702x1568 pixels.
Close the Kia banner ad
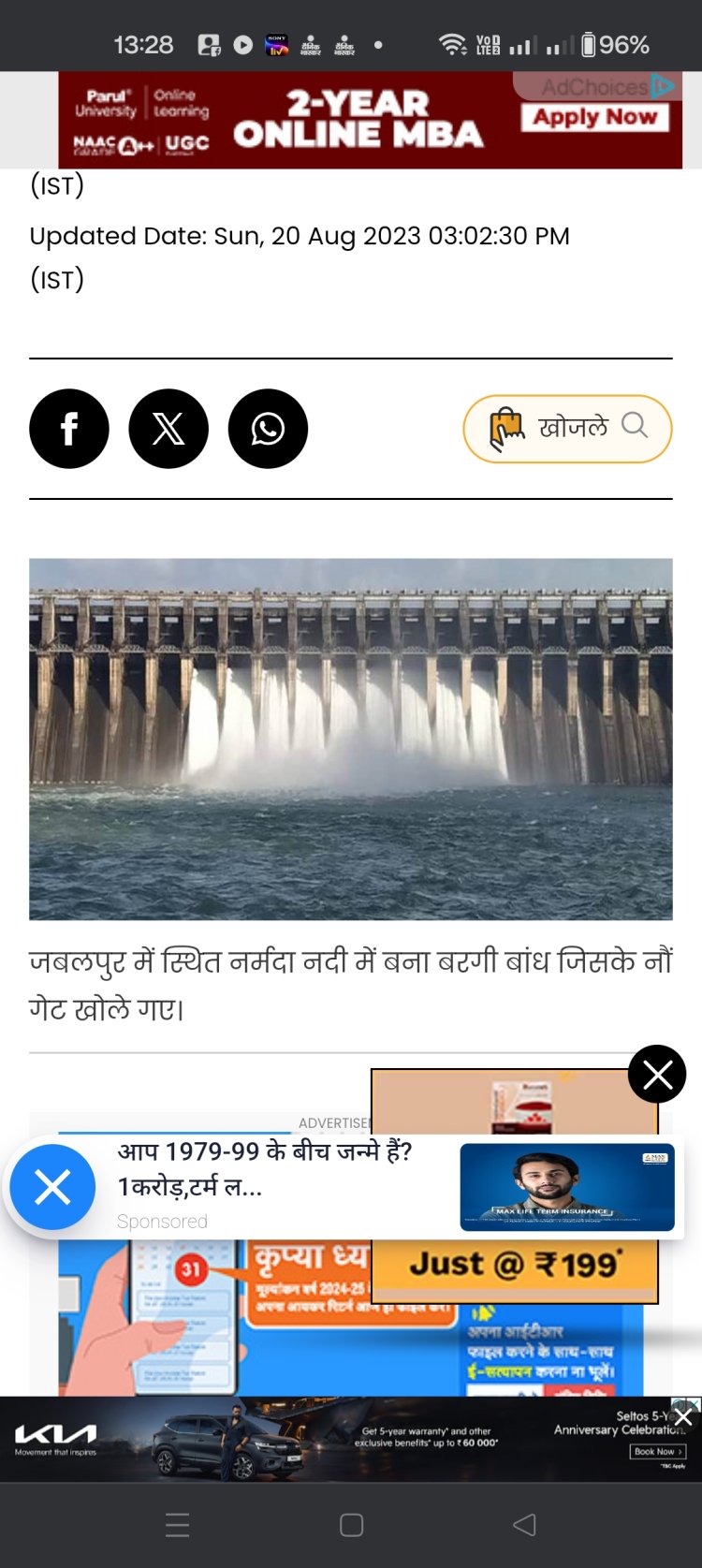tap(683, 1417)
